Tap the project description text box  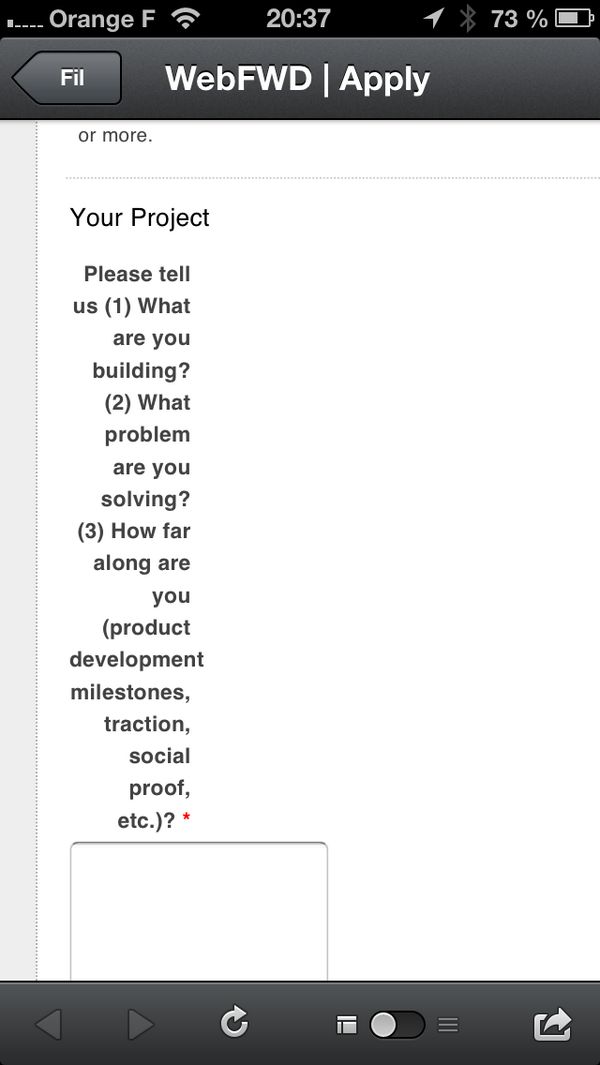(198, 910)
